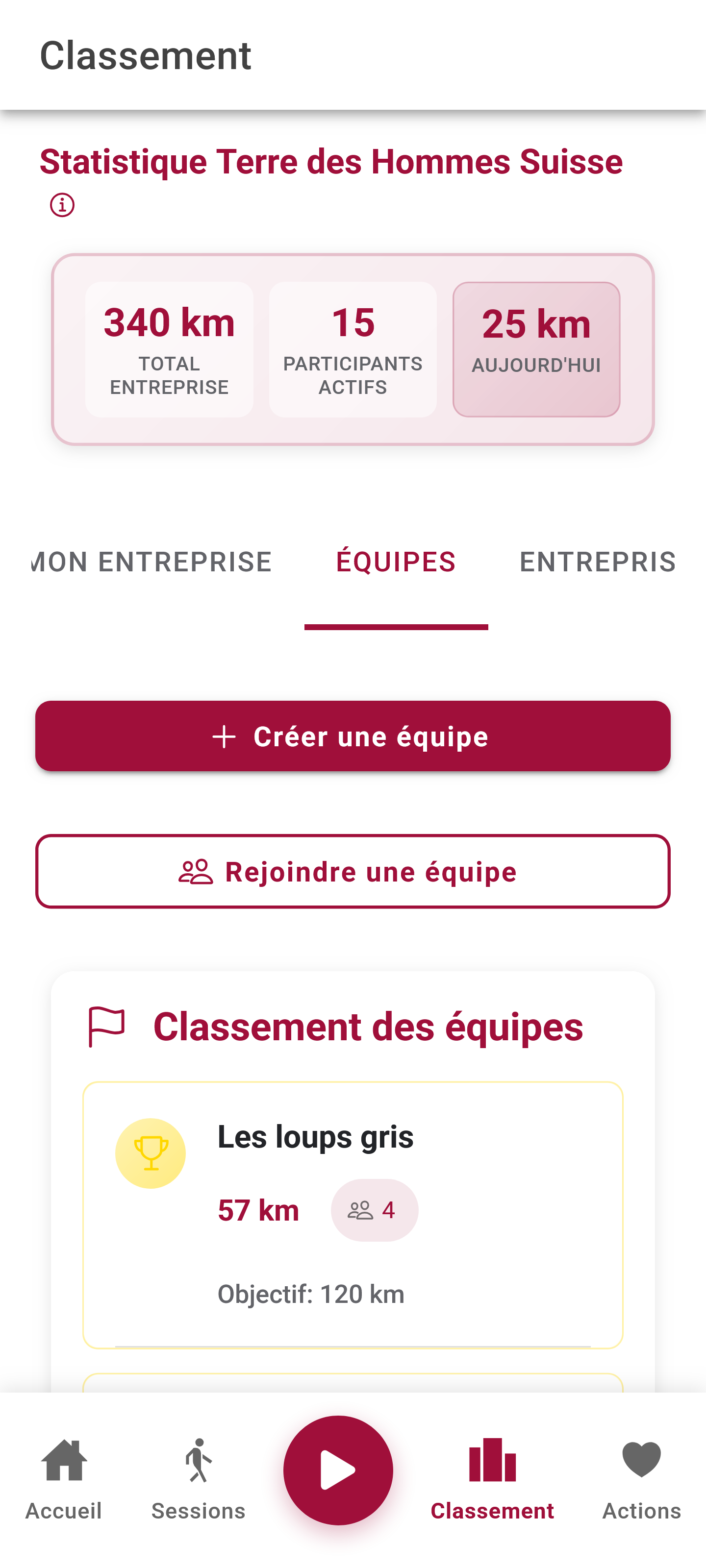The height and width of the screenshot is (1568, 706).
Task: Tap the group icon in Rejoindre une équipe
Action: 196,872
